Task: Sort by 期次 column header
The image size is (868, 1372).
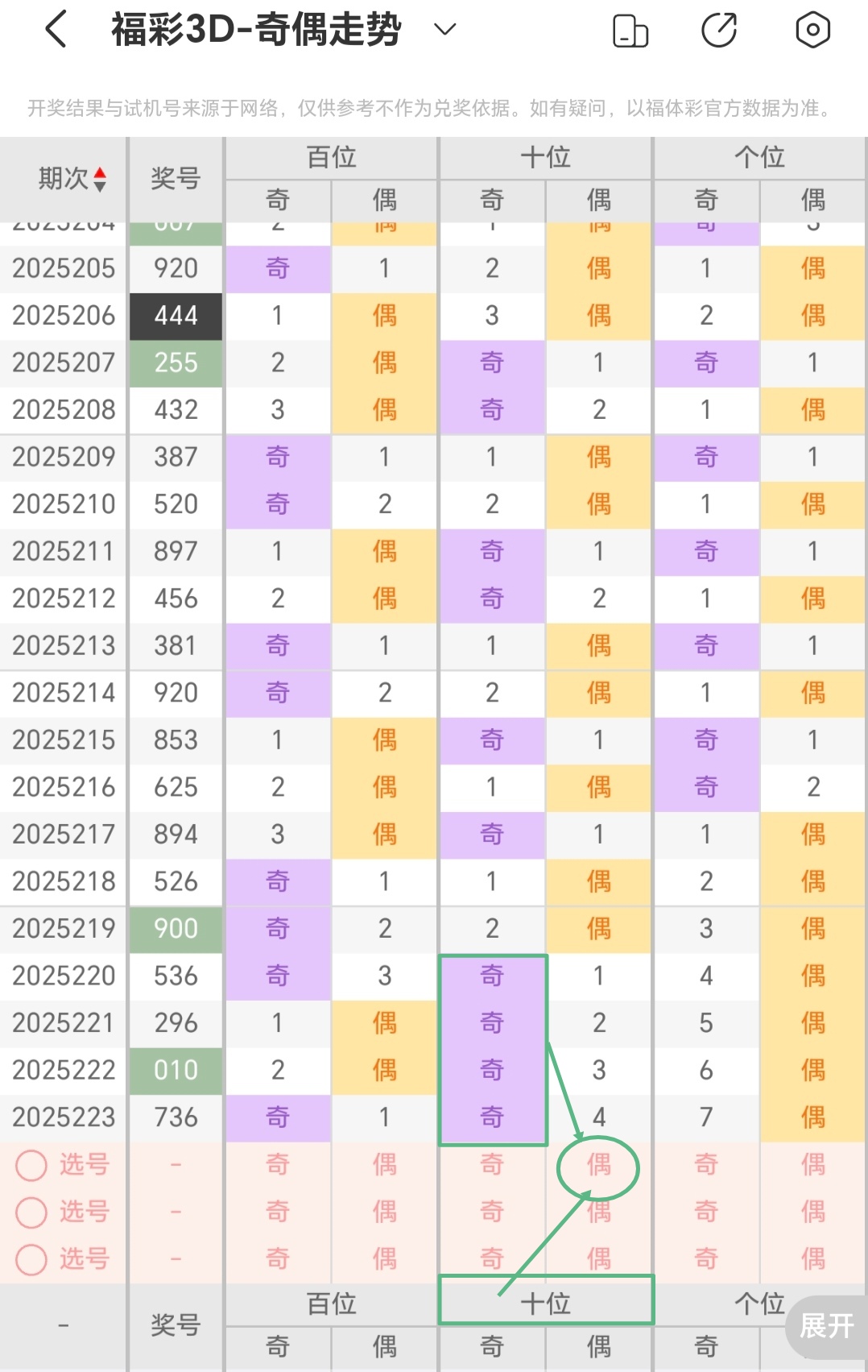Action: point(72,178)
